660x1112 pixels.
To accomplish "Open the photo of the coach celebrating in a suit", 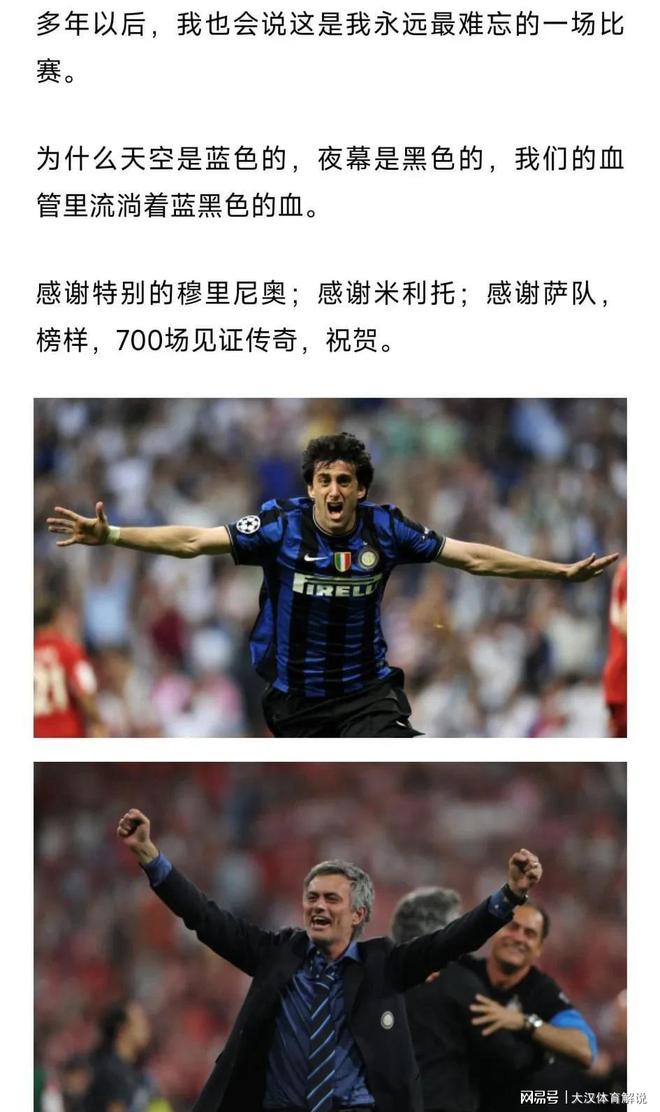I will tap(330, 935).
